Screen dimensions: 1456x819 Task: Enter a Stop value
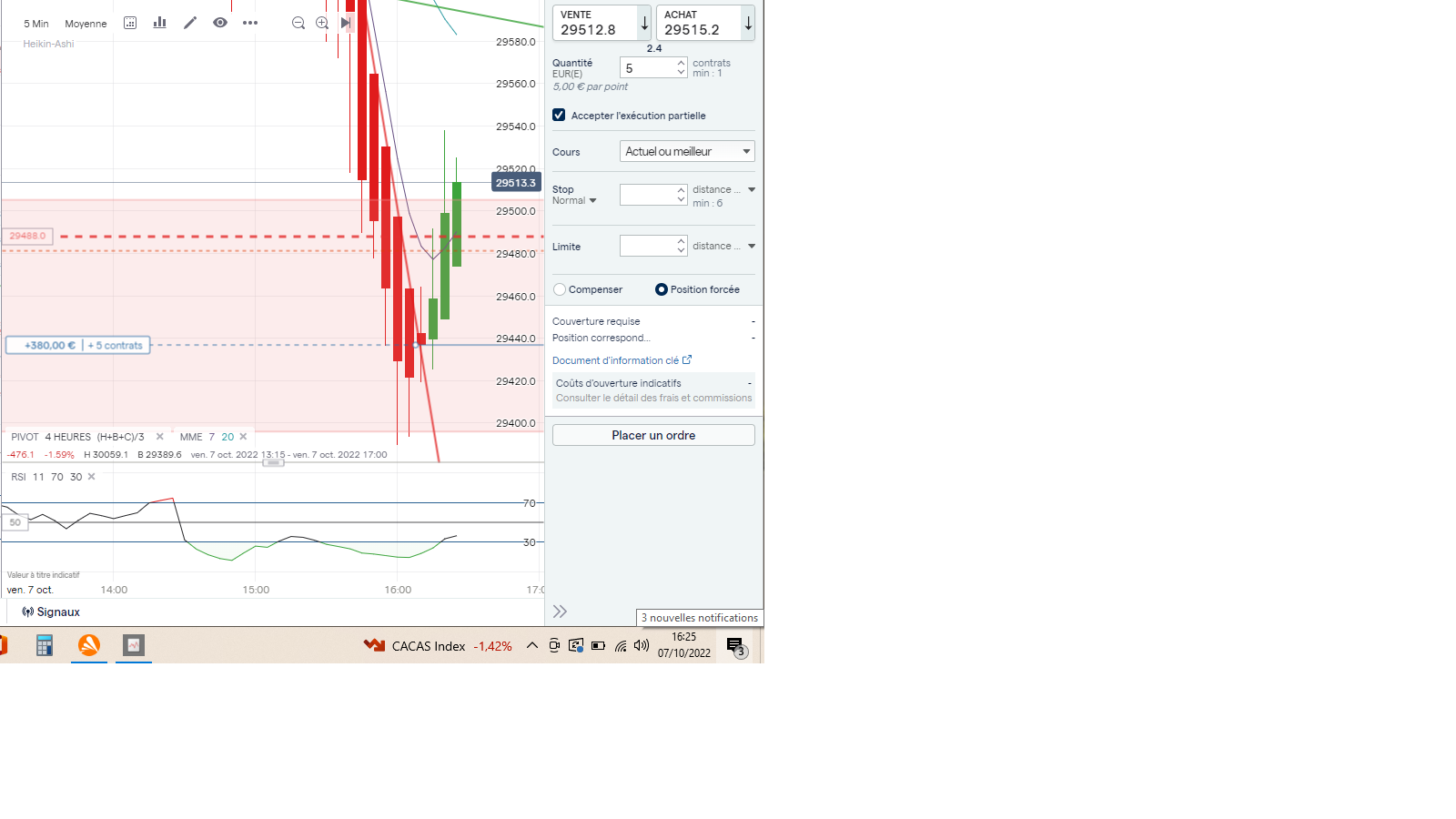(x=647, y=195)
